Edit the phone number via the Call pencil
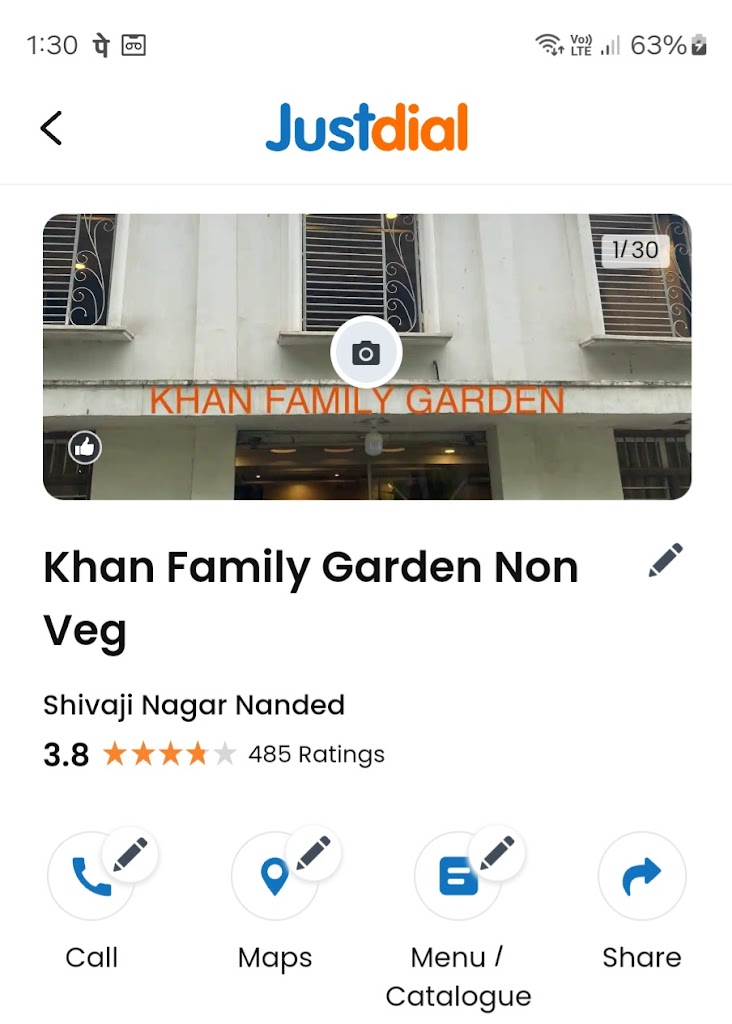The height and width of the screenshot is (1024, 732). coord(130,854)
